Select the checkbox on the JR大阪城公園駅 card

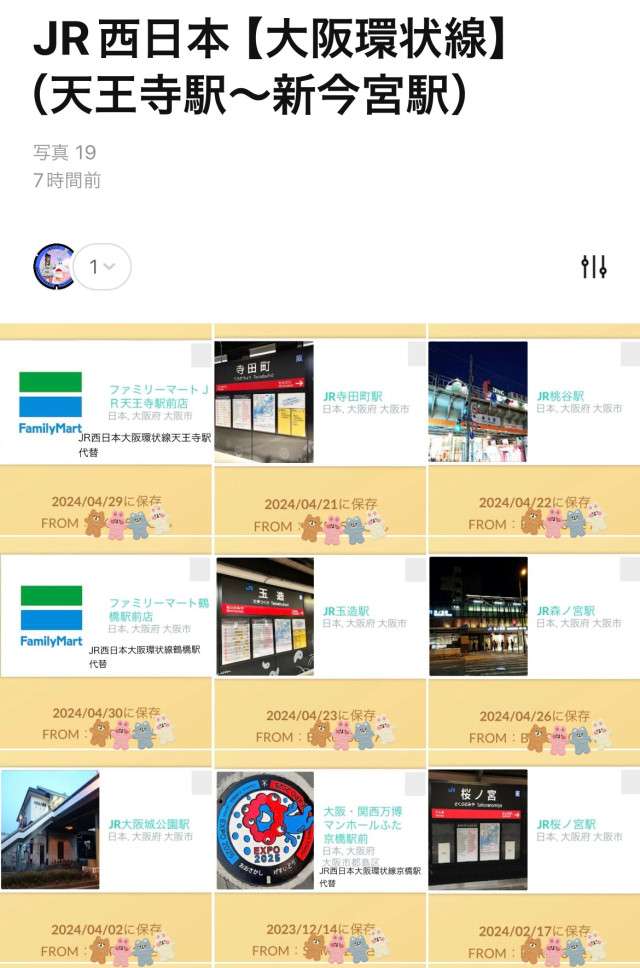pos(201,783)
